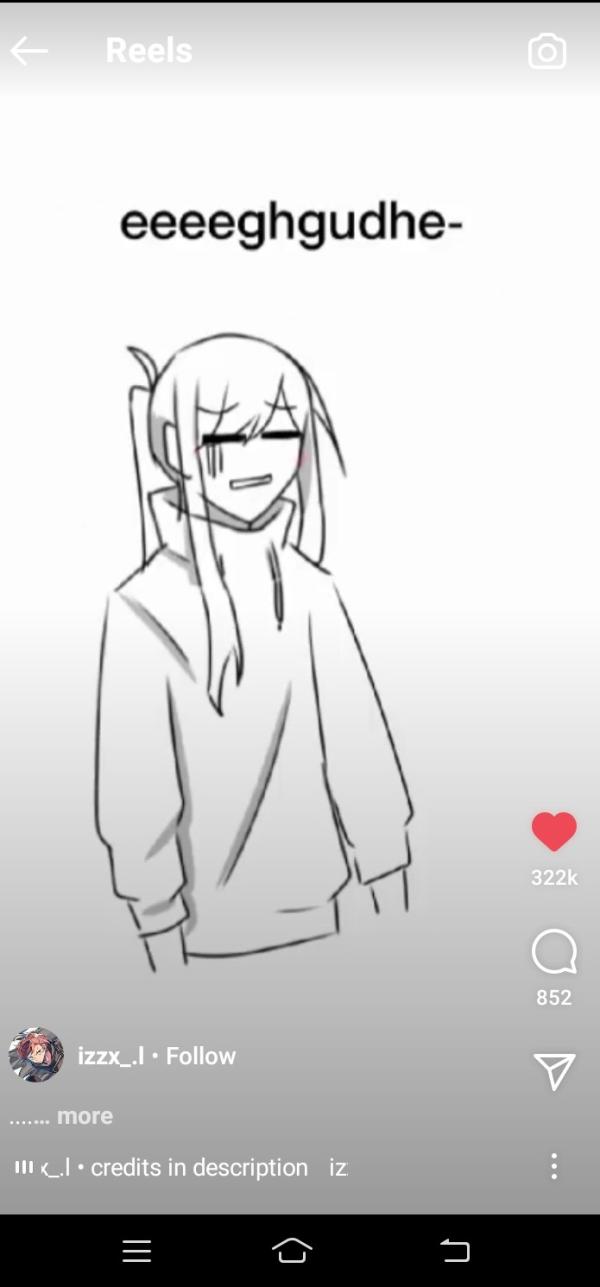Image resolution: width=600 pixels, height=1287 pixels.
Task: Open the izzx_.l username profile link
Action: 111,1056
